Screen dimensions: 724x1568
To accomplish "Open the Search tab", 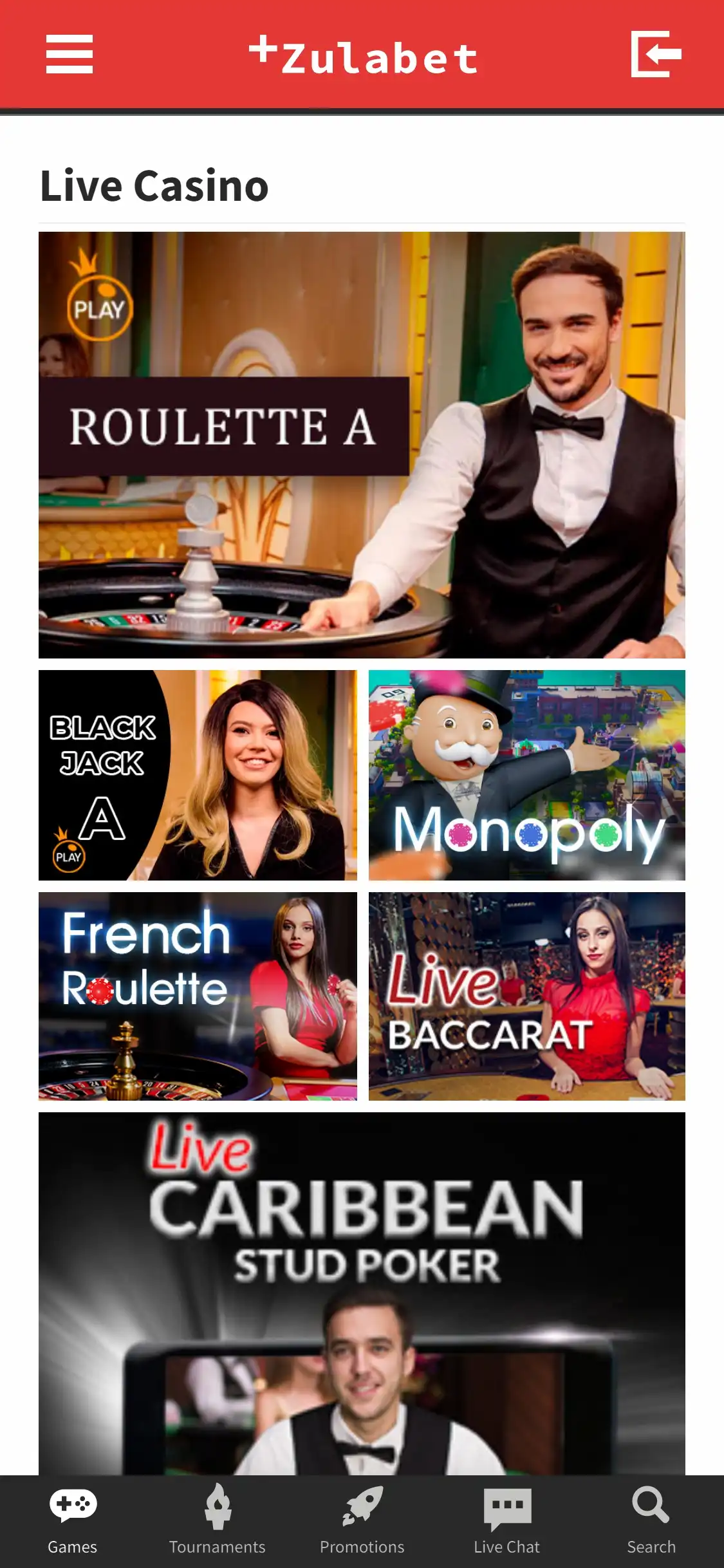I will click(x=651, y=1520).
